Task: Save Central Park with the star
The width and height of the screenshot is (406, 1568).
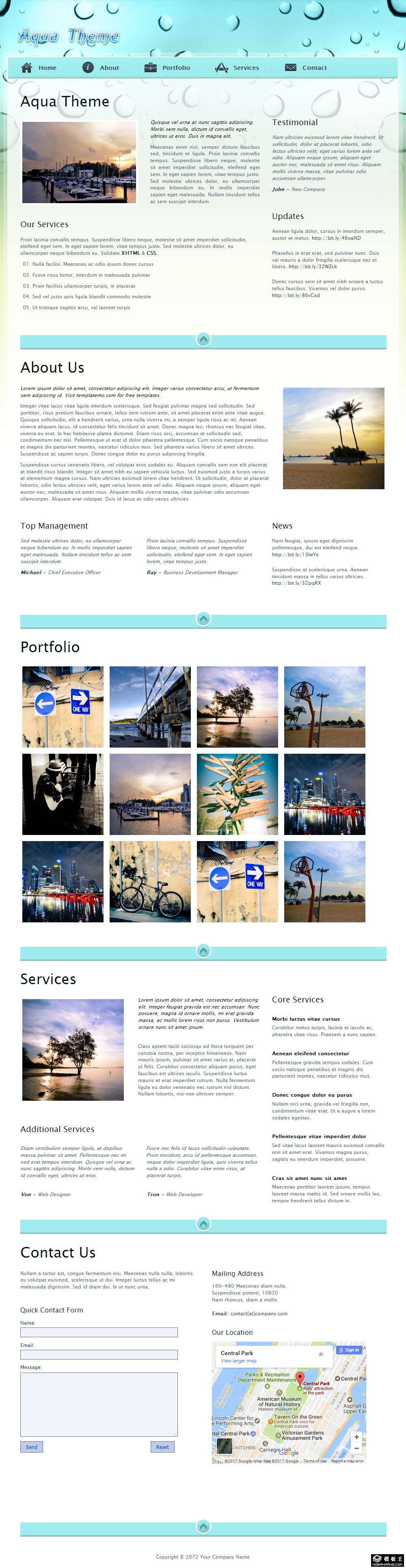Action: (321, 1354)
